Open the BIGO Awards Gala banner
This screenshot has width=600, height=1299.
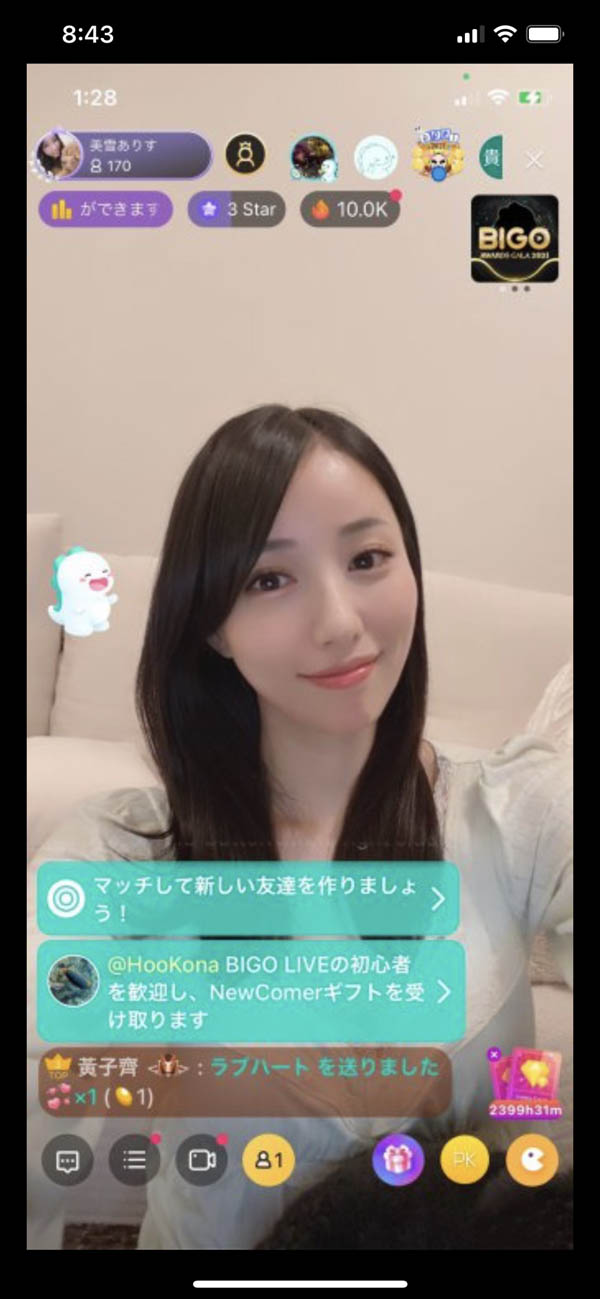pyautogui.click(x=514, y=239)
